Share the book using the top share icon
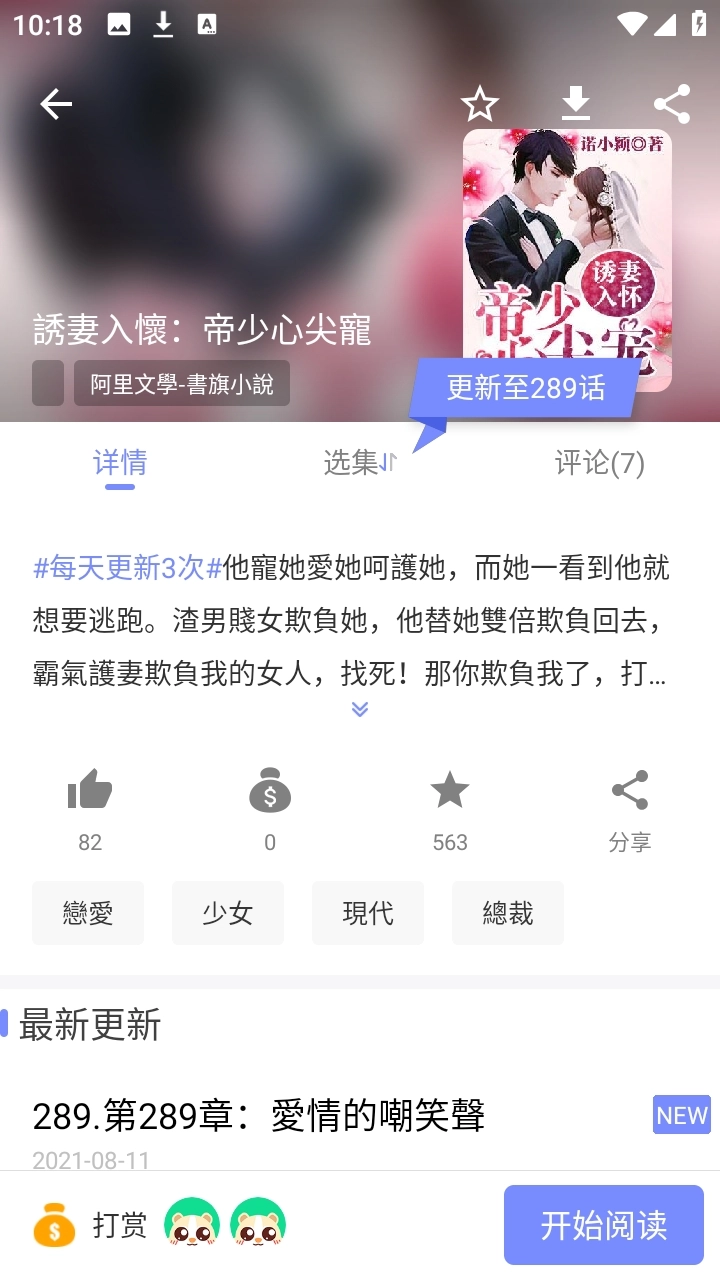This screenshot has width=720, height=1280. 672,104
